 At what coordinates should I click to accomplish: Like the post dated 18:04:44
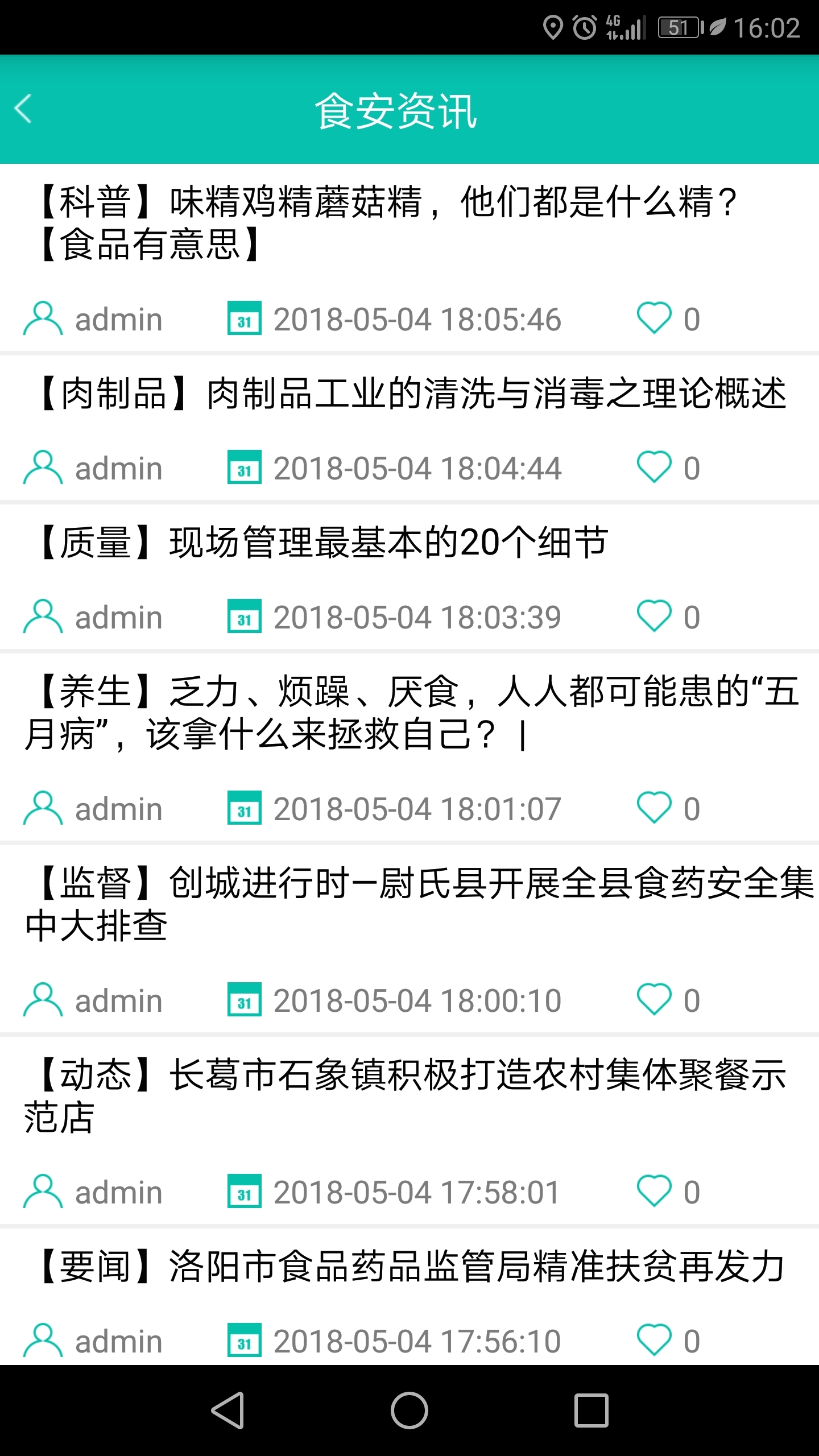(654, 467)
